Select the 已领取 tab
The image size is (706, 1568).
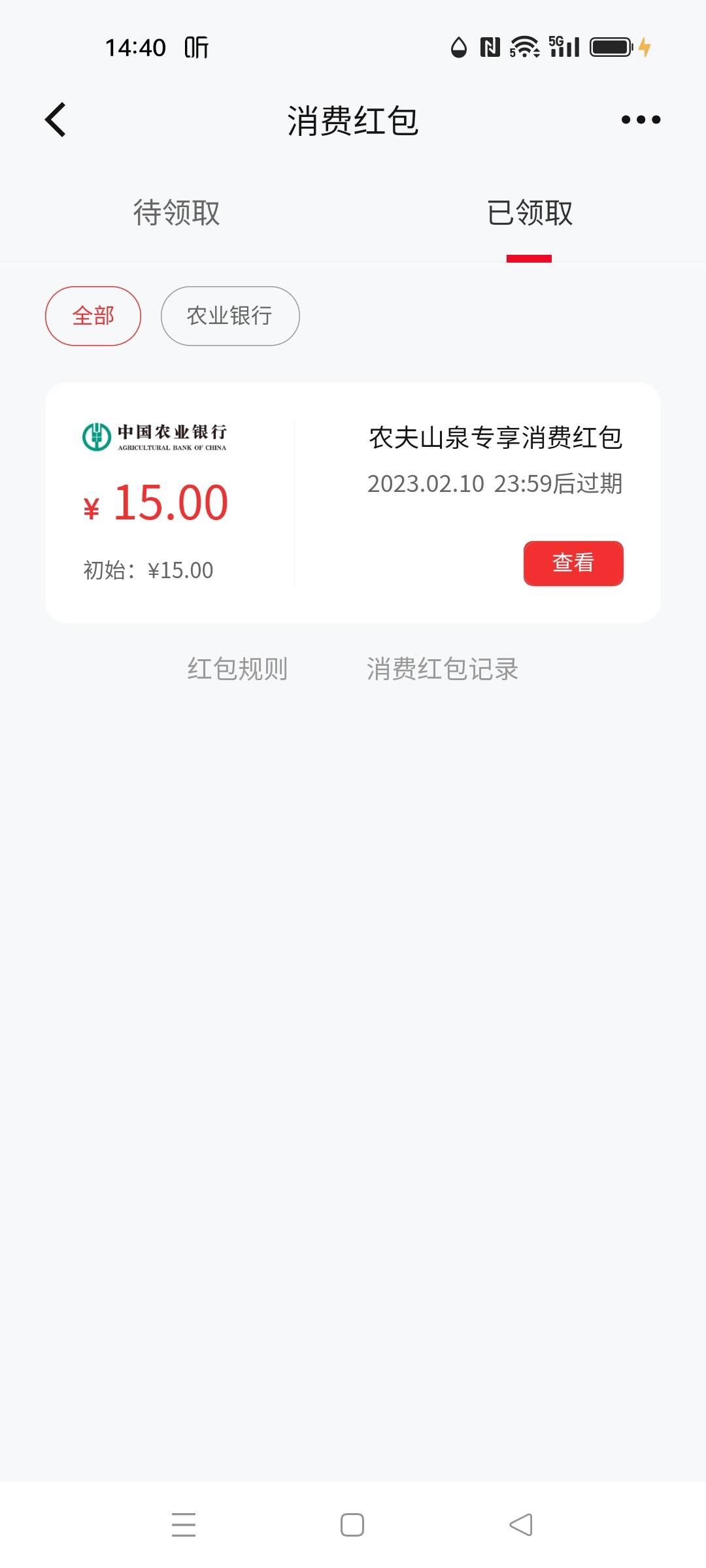(529, 213)
